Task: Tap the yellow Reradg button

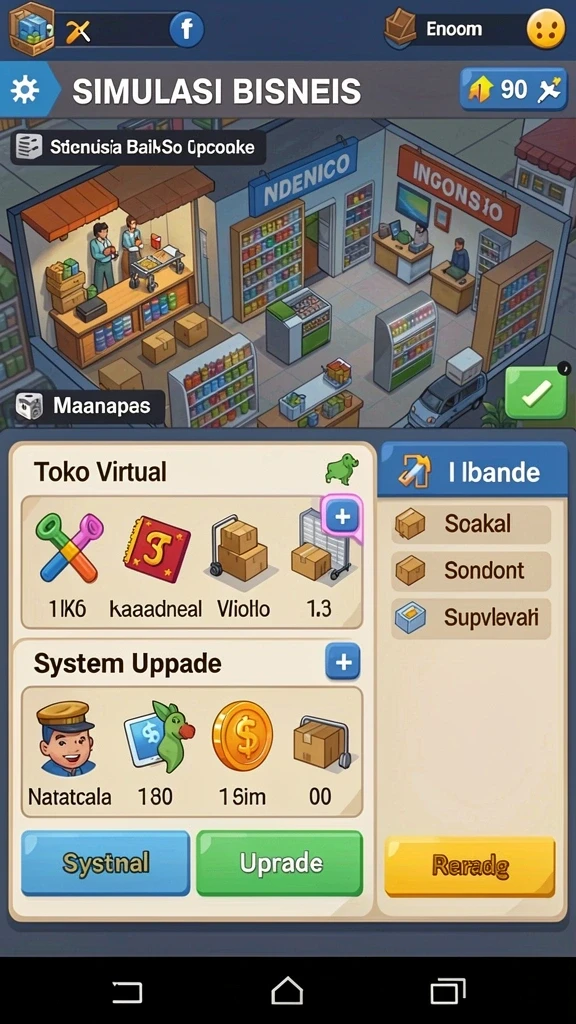Action: [470, 867]
